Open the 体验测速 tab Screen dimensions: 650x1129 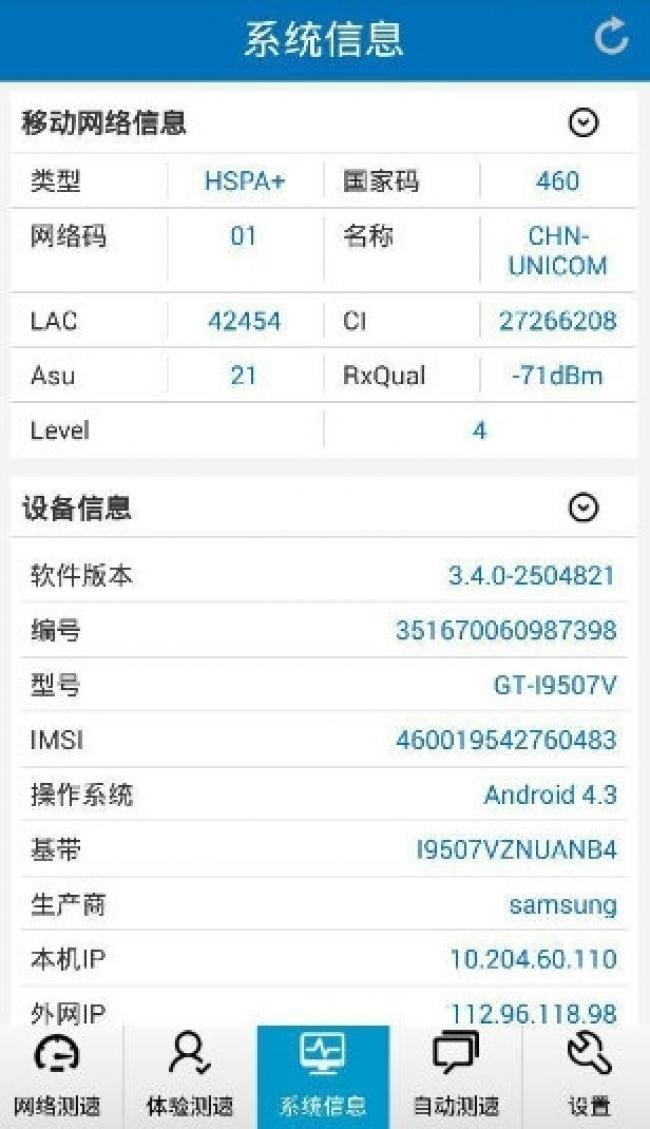(x=190, y=1076)
